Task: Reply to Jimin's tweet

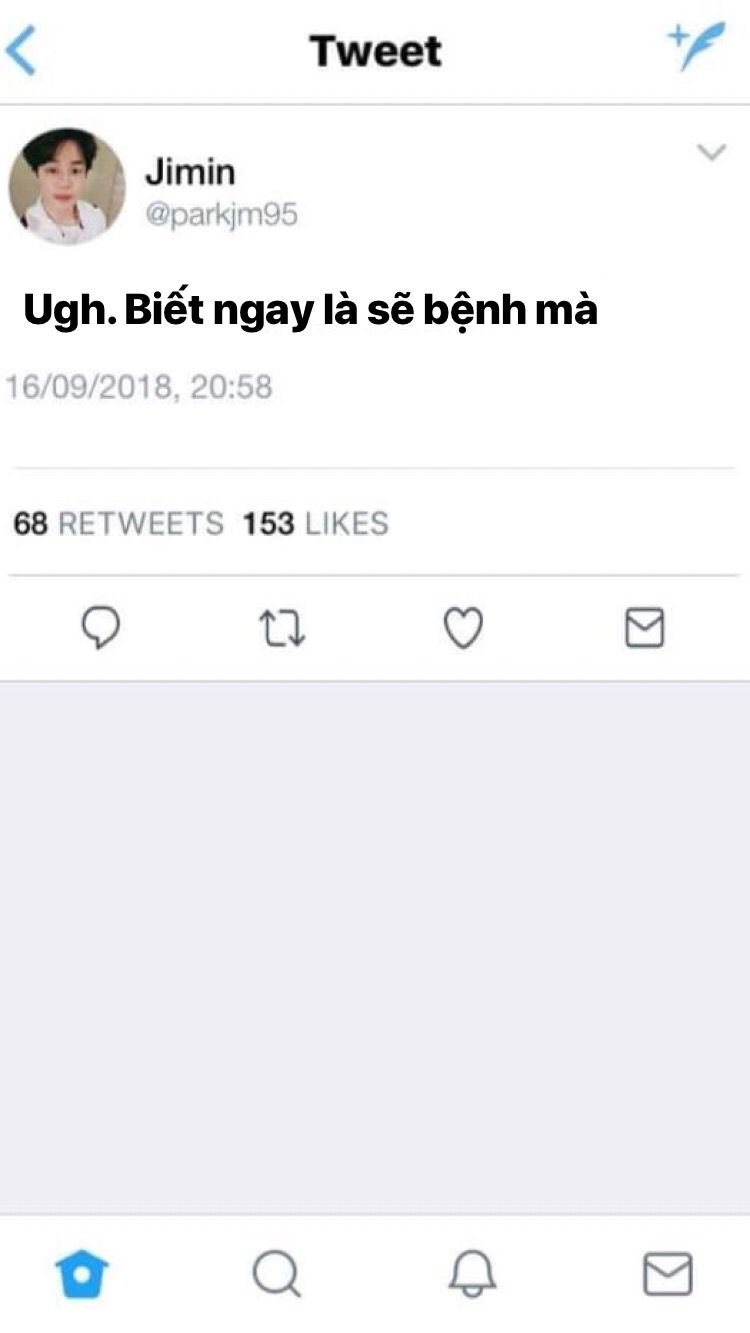Action: point(100,629)
